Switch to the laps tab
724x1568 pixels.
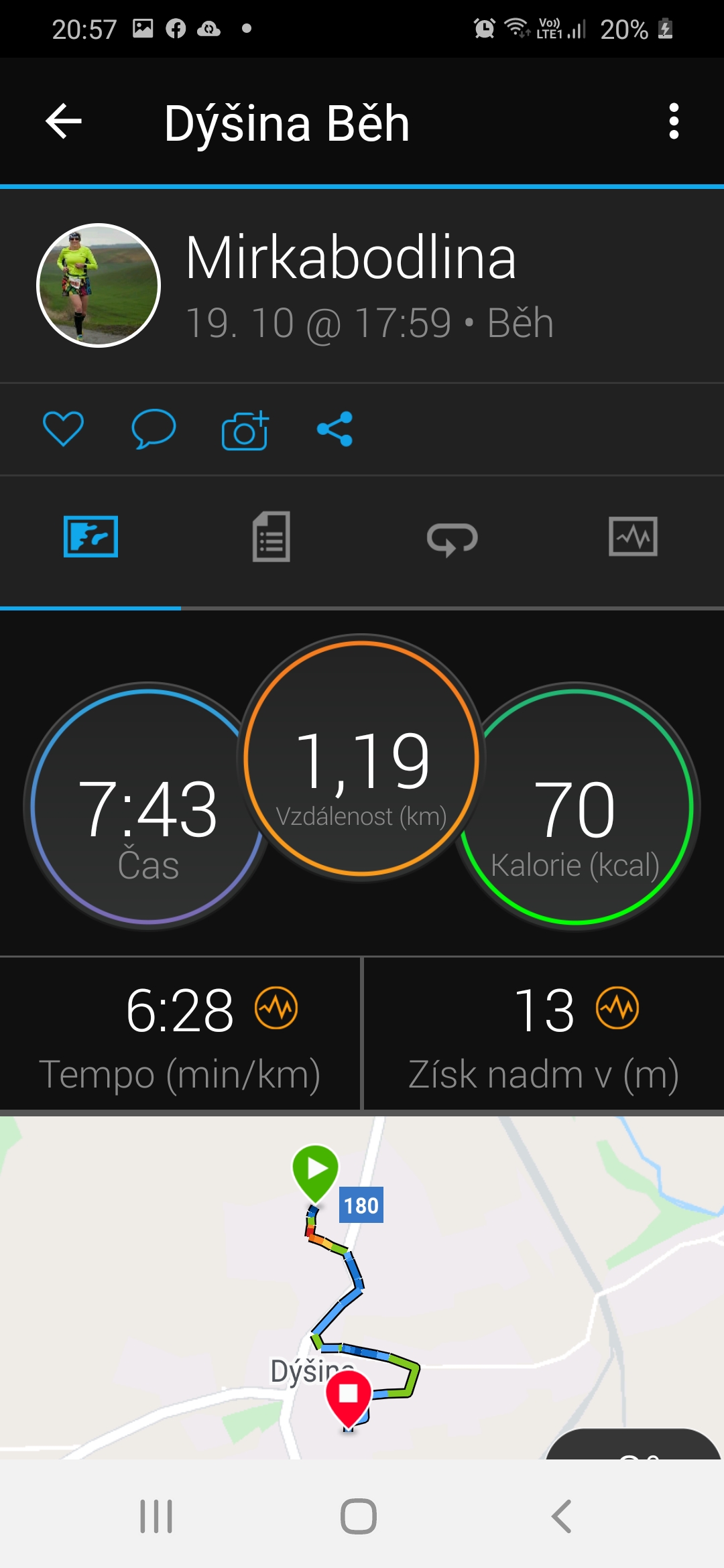(452, 539)
